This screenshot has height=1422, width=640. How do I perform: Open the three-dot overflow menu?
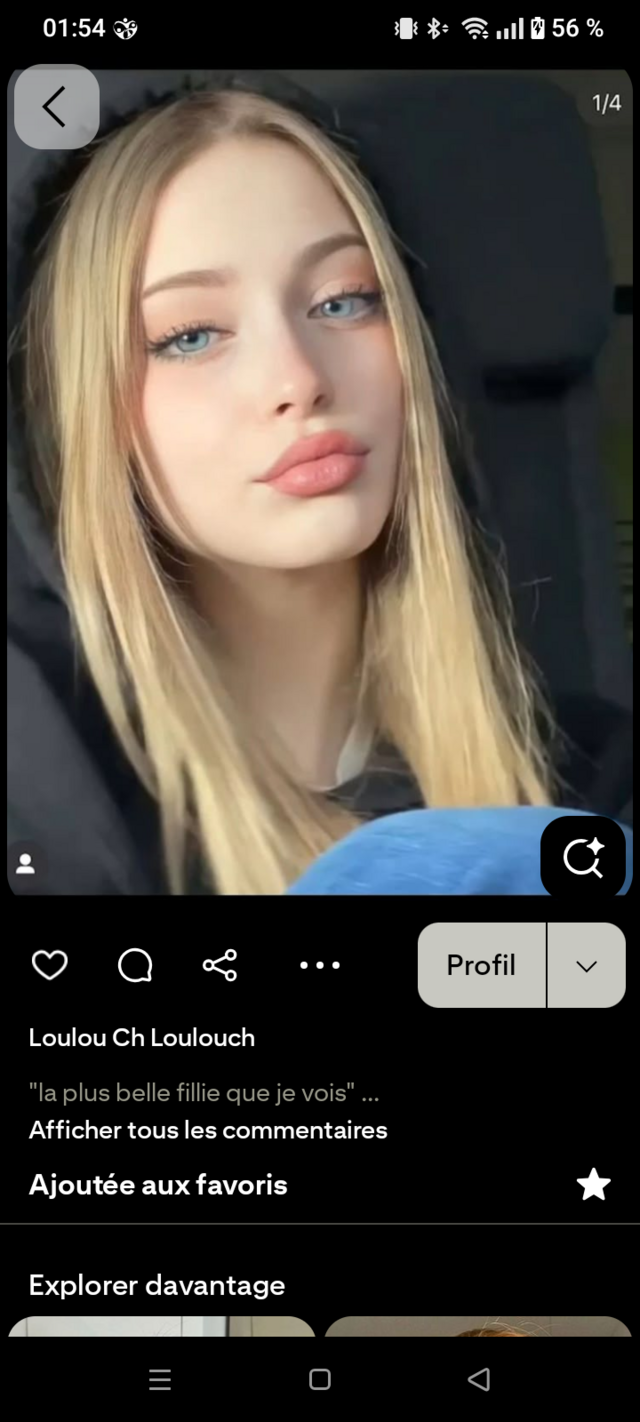click(x=320, y=965)
